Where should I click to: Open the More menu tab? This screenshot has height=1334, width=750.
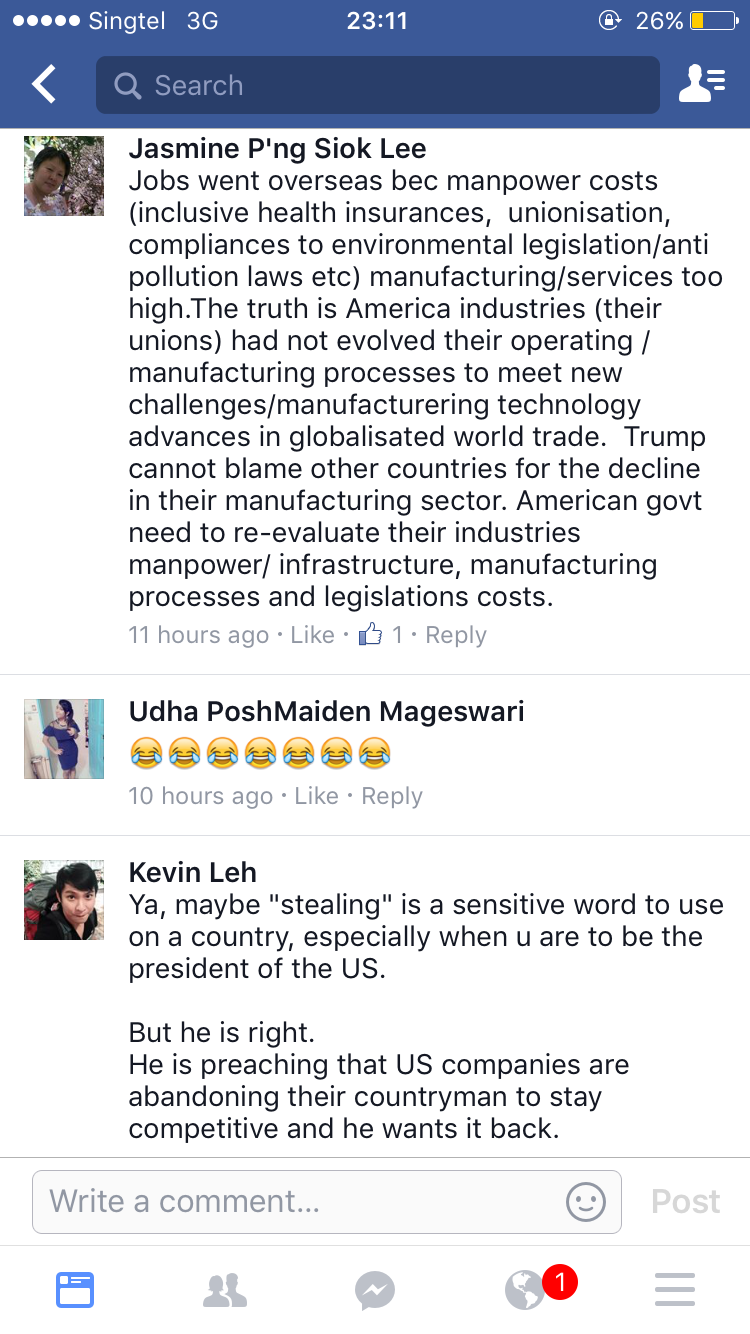tap(675, 1290)
